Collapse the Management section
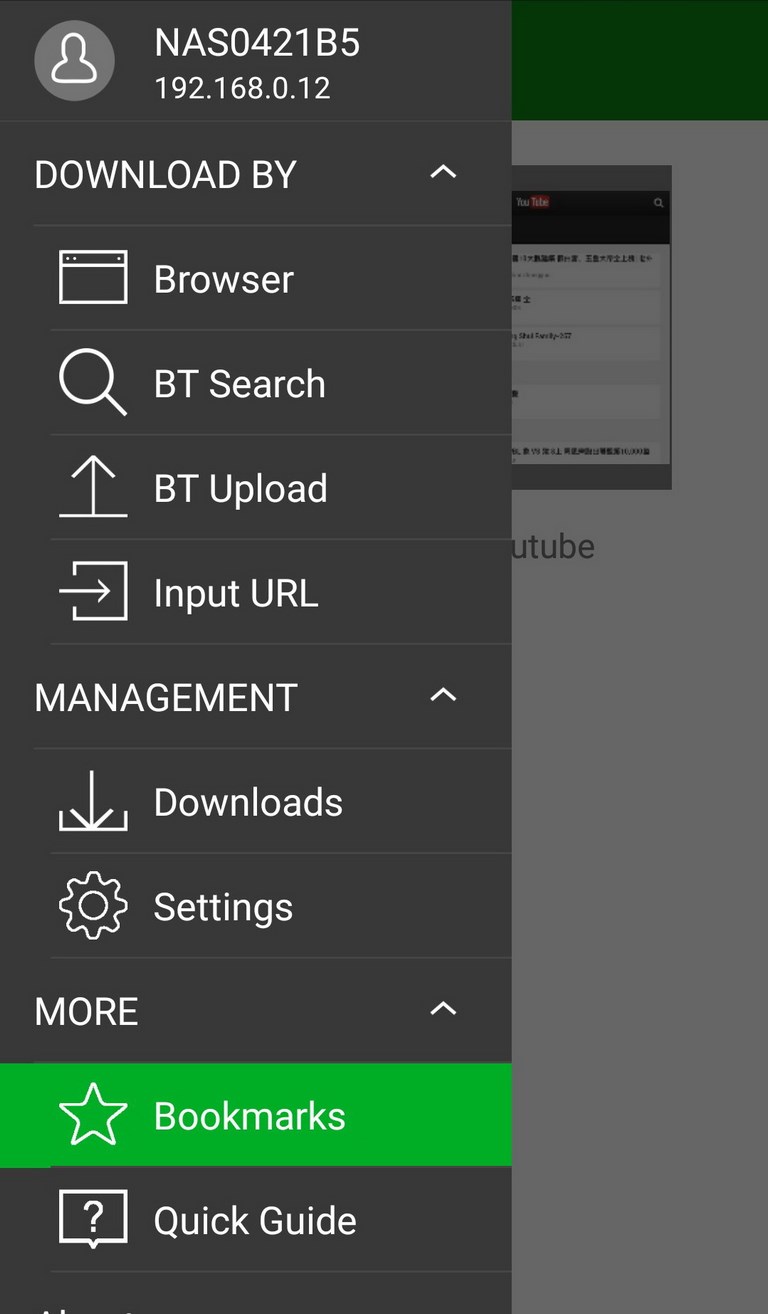This screenshot has width=768, height=1314. tap(442, 695)
